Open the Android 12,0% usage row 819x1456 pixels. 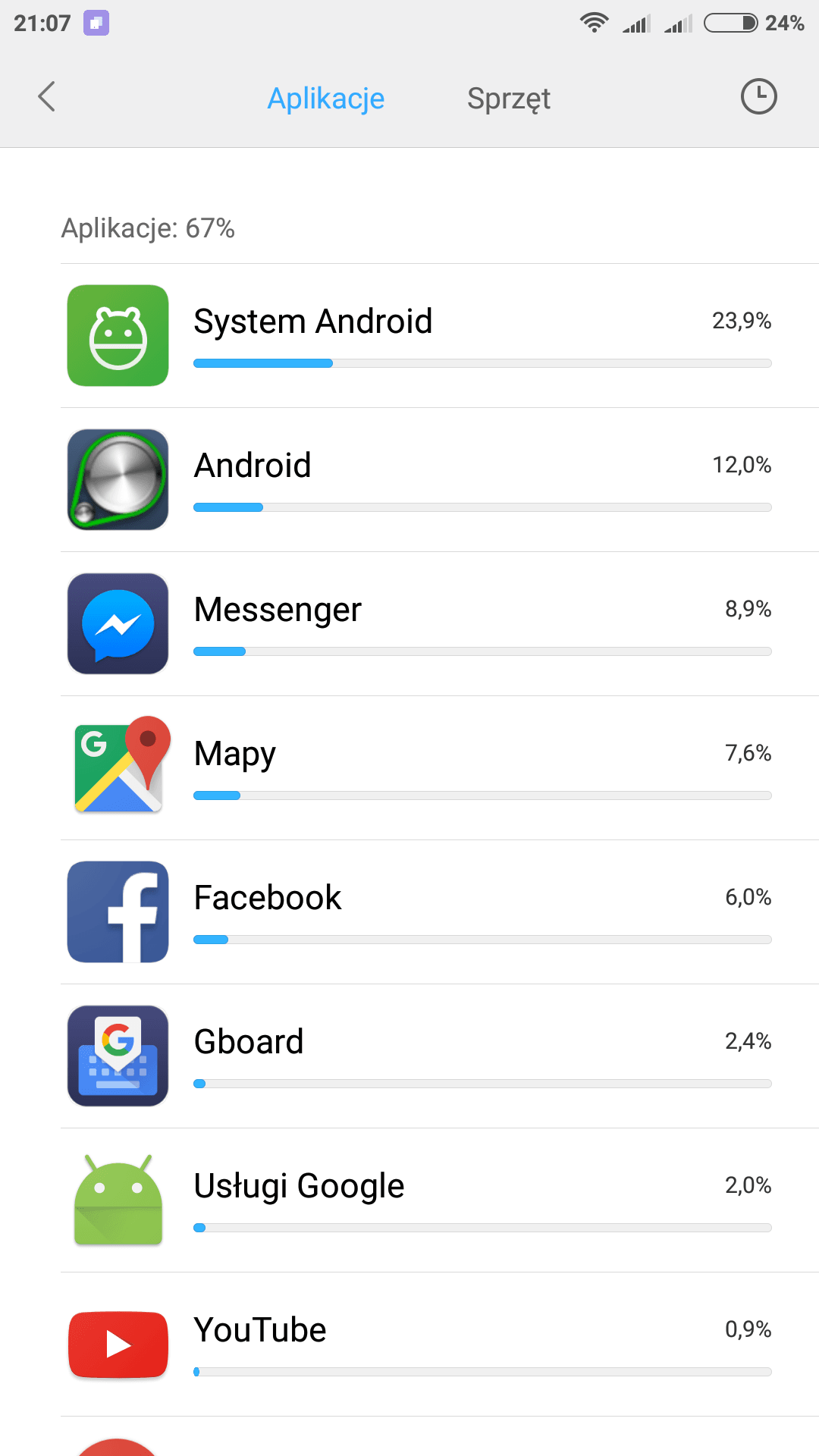440,480
